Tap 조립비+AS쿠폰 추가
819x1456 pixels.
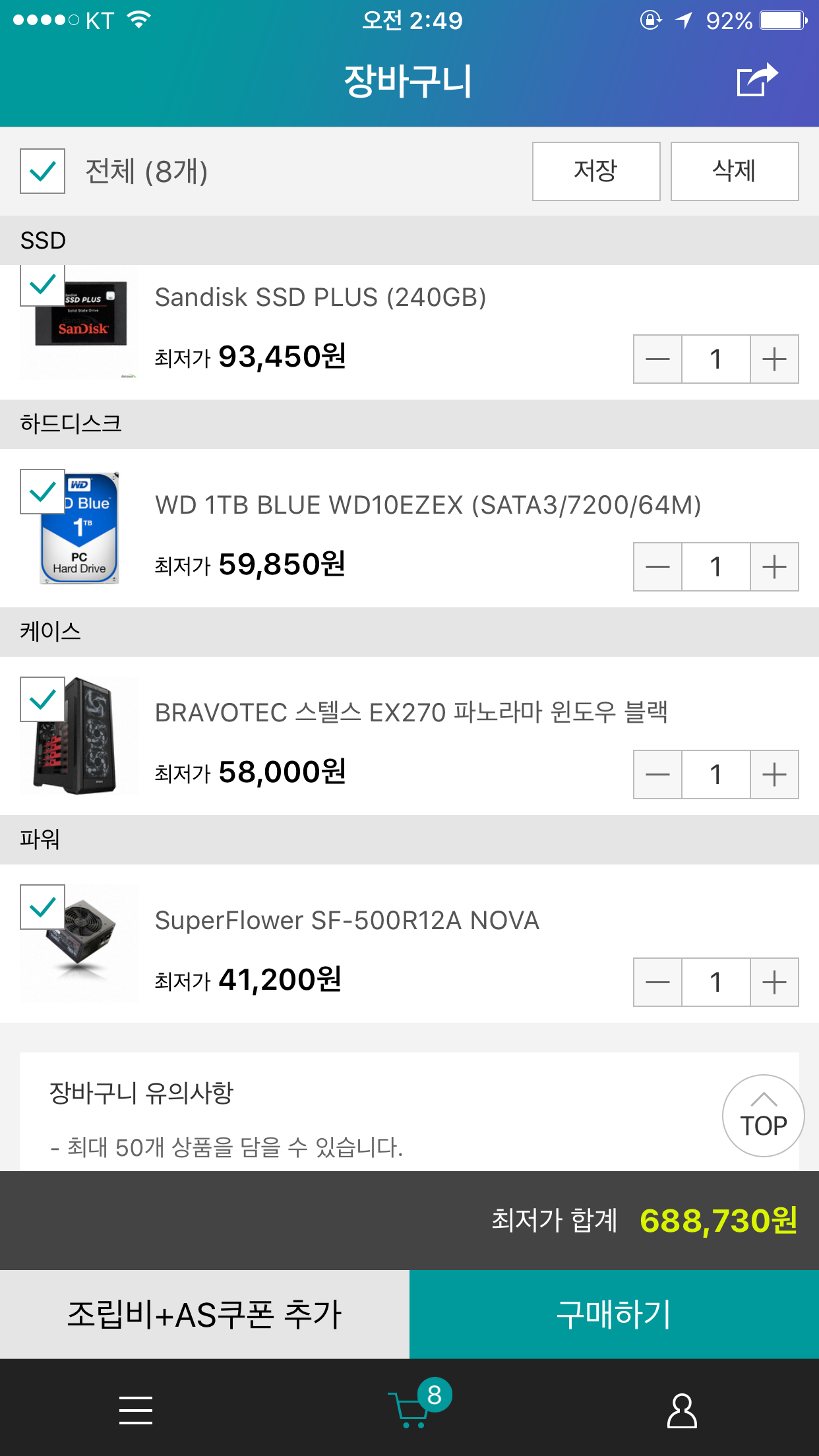pyautogui.click(x=204, y=1314)
